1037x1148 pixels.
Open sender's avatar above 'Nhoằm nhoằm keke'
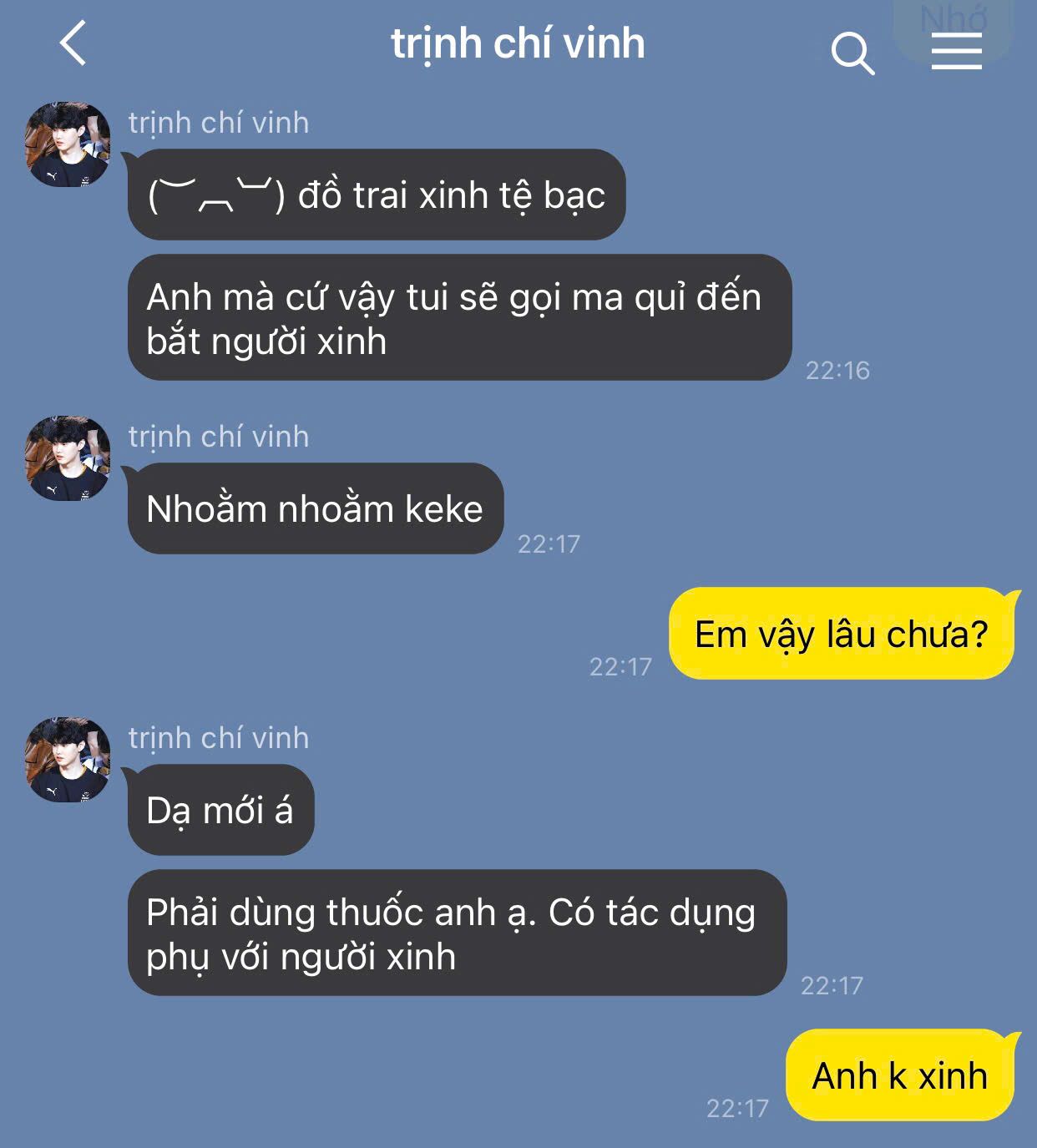68,458
